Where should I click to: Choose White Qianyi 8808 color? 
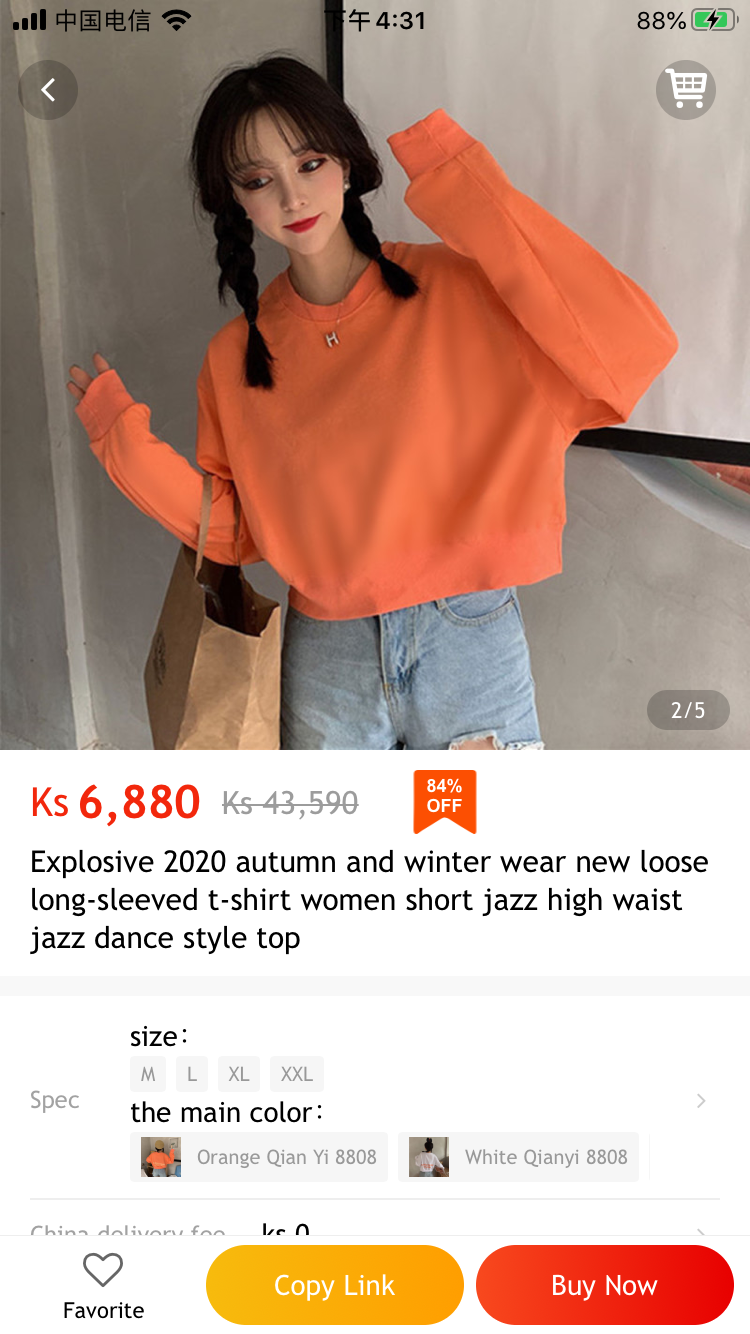[518, 1157]
